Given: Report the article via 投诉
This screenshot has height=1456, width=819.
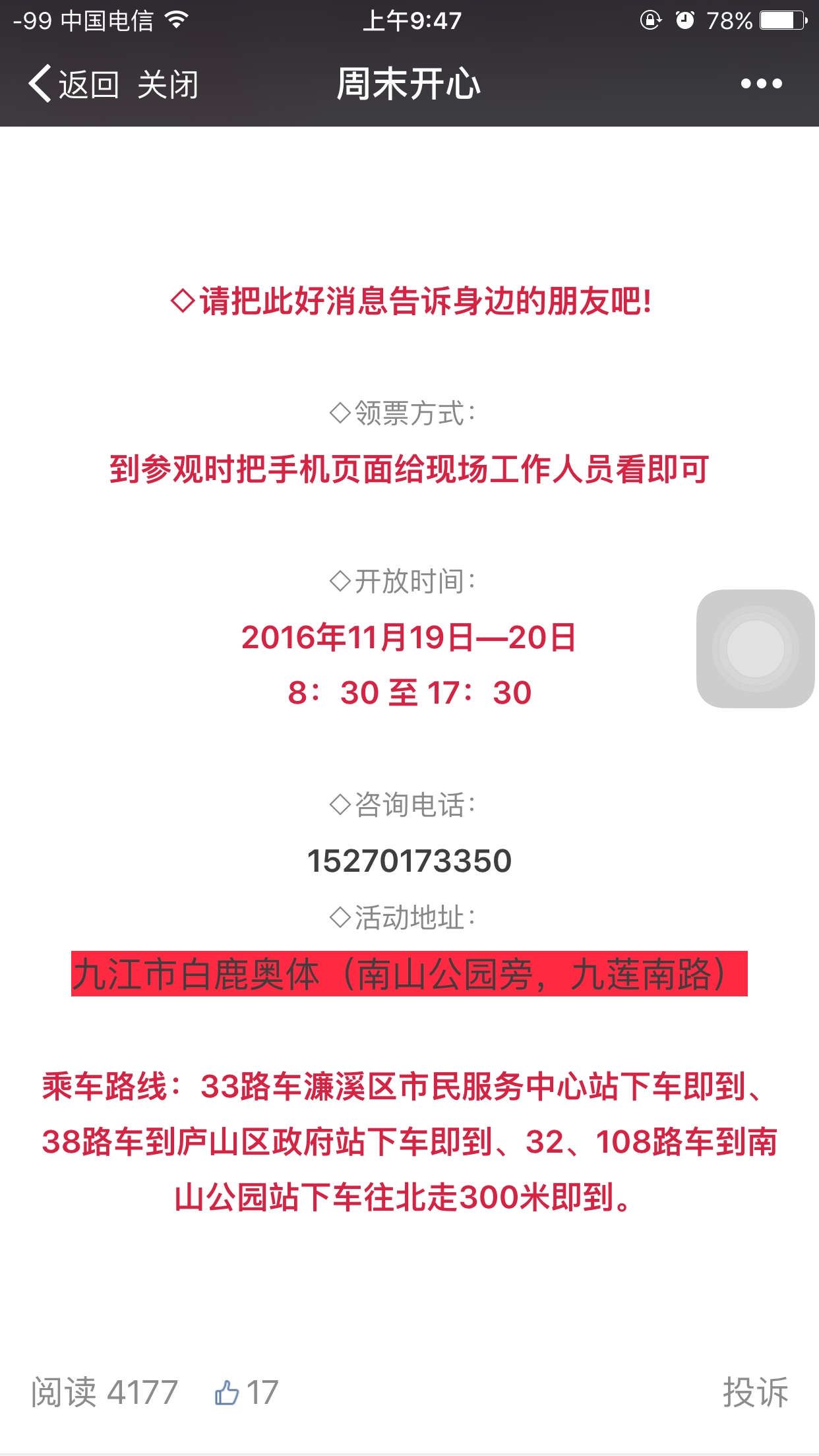Looking at the screenshot, I should coord(756,1393).
